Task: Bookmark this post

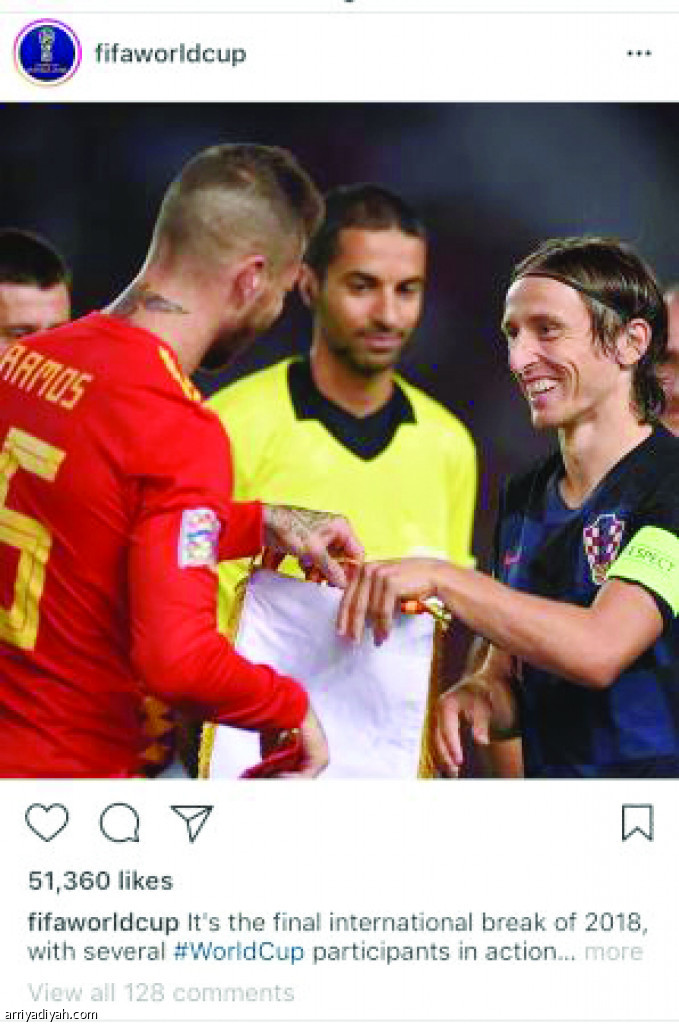Action: point(637,823)
